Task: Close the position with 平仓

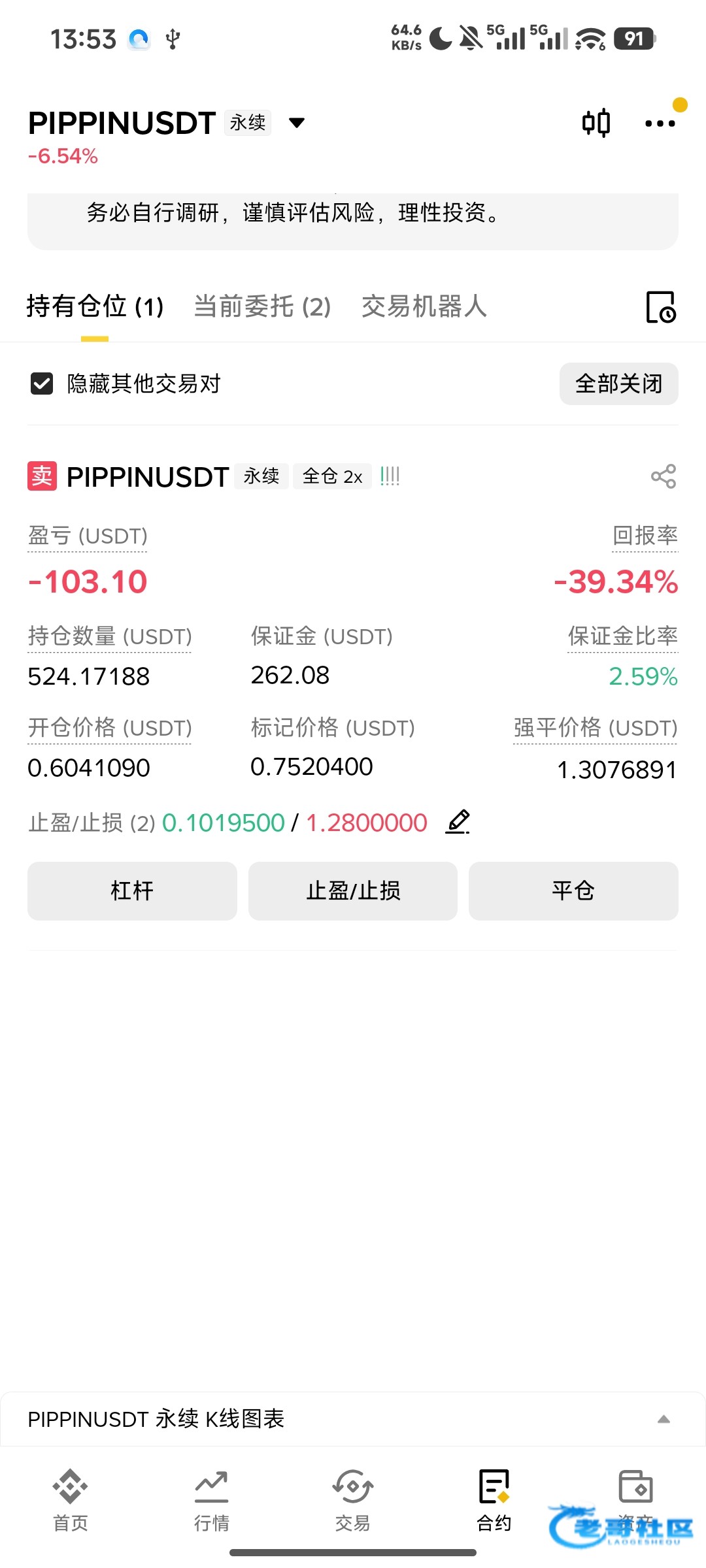Action: pos(573,890)
